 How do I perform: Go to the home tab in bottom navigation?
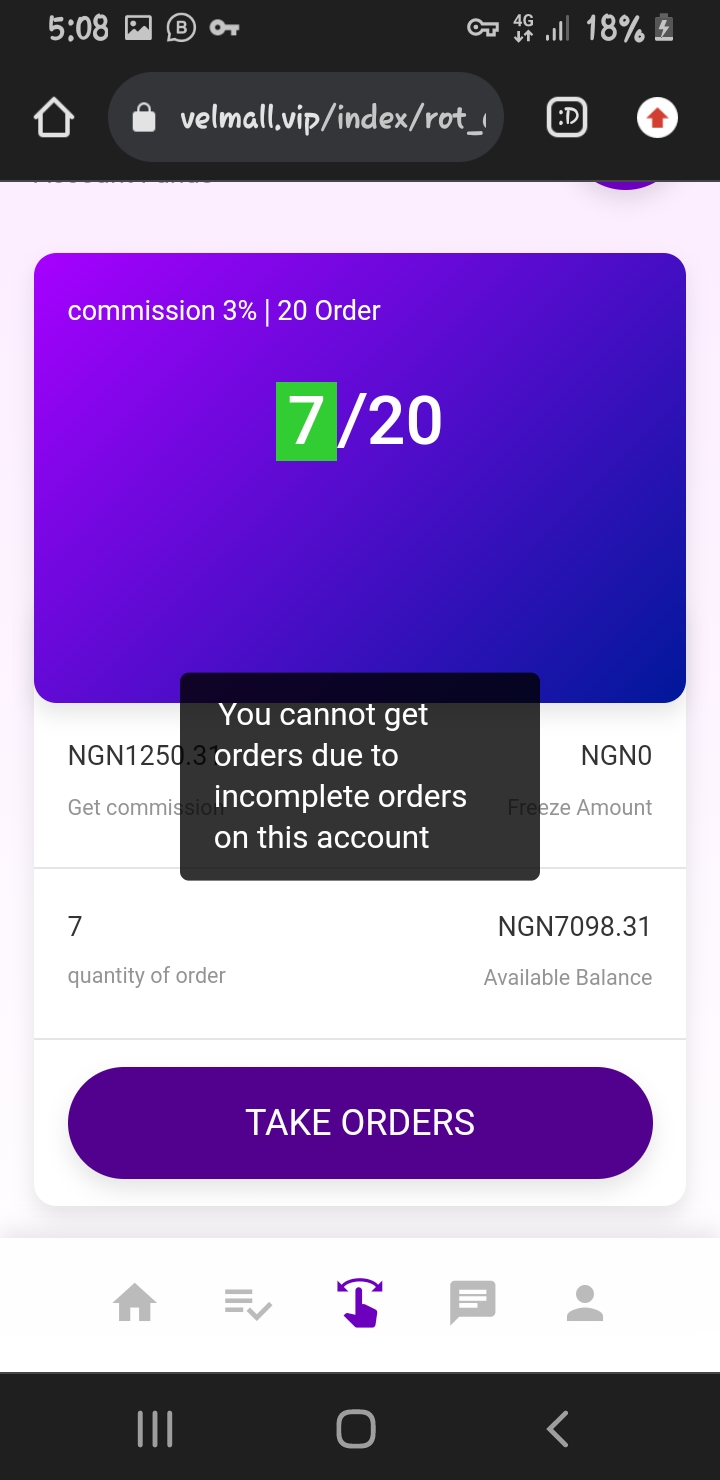pos(135,1303)
